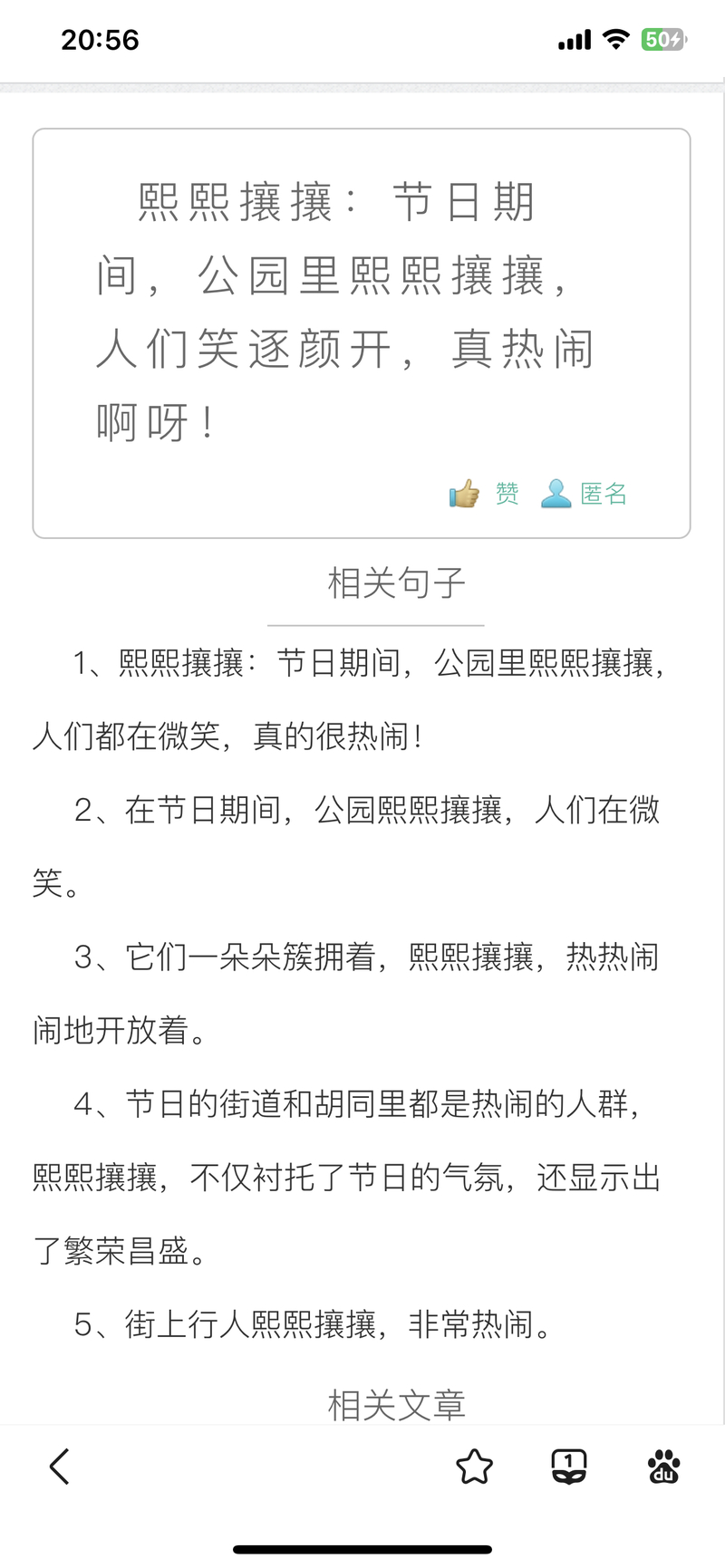The width and height of the screenshot is (725, 1568).
Task: Bookmark this page with the star
Action: pyautogui.click(x=474, y=1467)
